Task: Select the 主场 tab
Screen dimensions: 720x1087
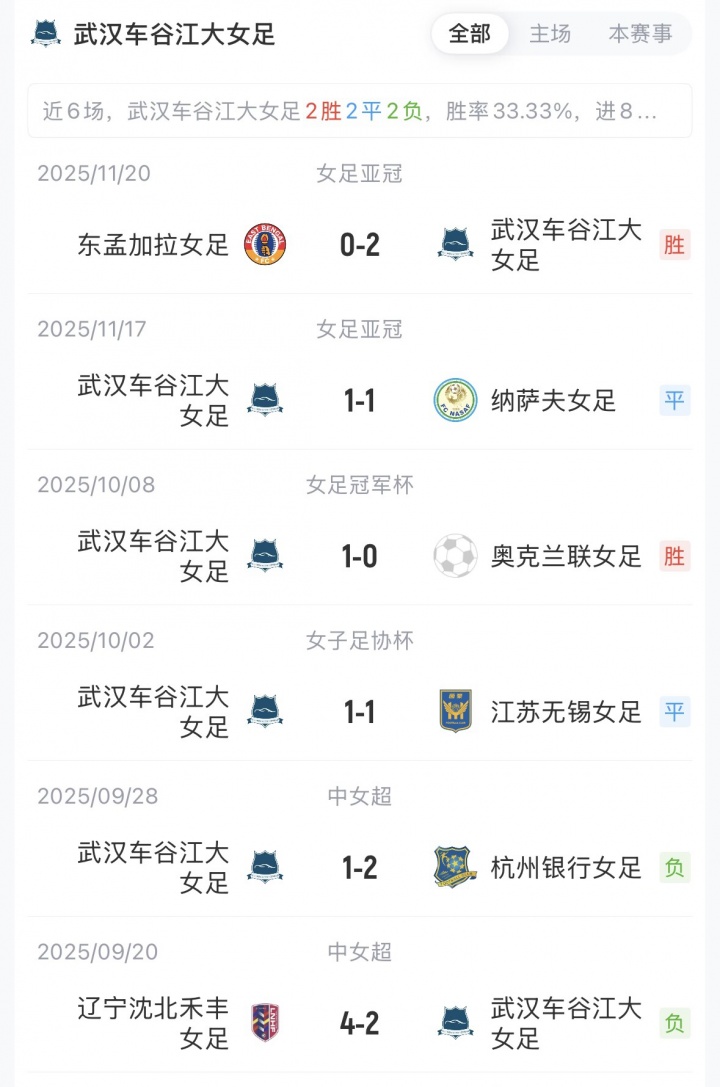Action: tap(549, 34)
